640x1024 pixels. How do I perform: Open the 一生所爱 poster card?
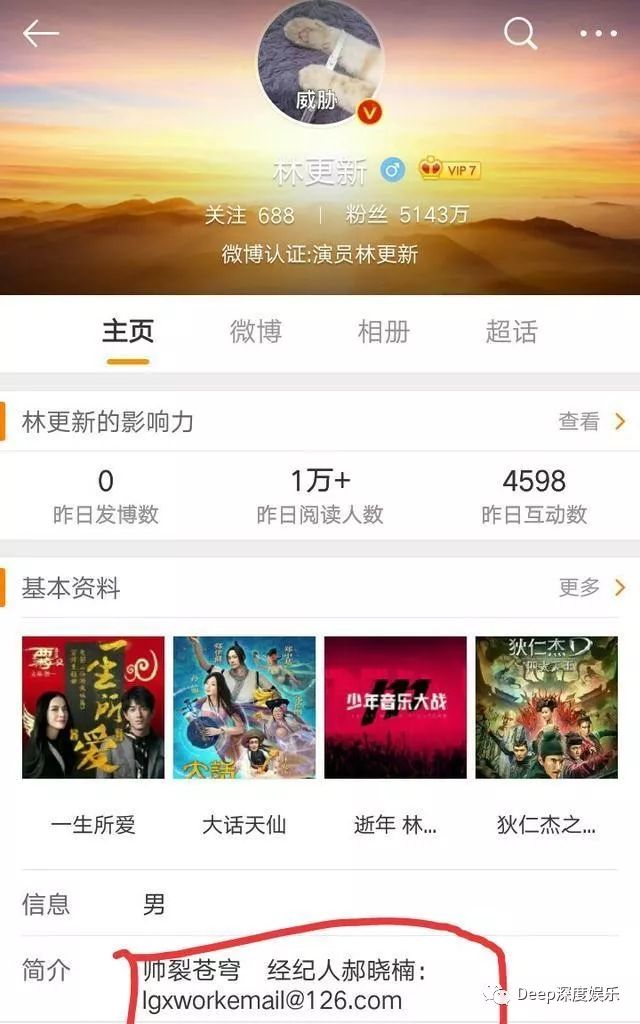(x=93, y=707)
